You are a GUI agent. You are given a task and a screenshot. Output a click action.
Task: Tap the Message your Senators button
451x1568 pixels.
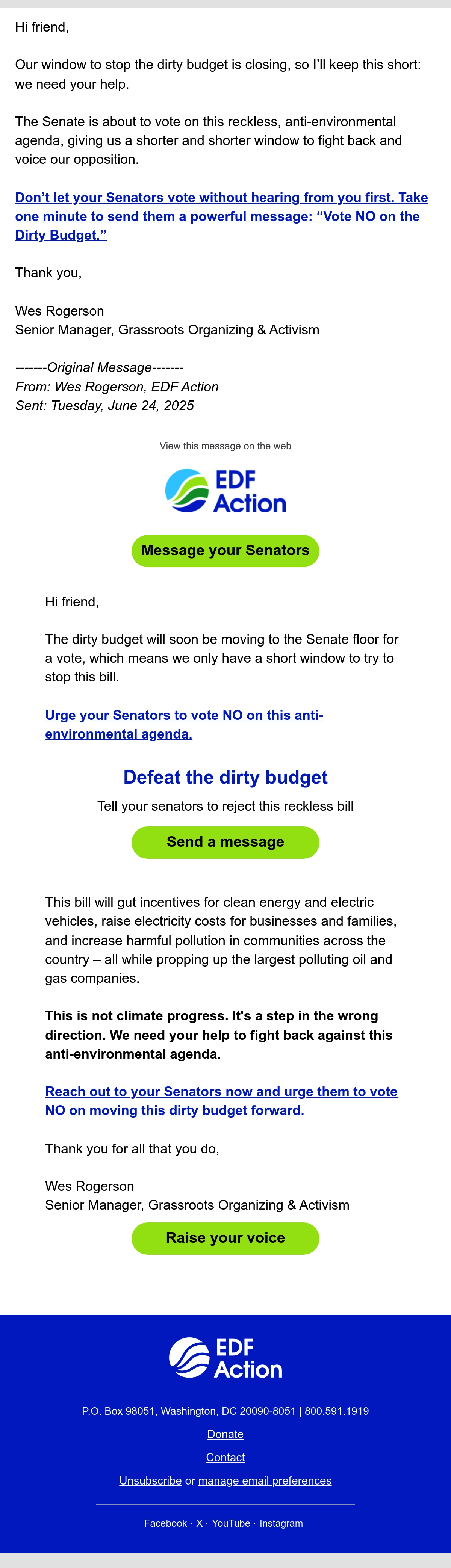pos(225,551)
